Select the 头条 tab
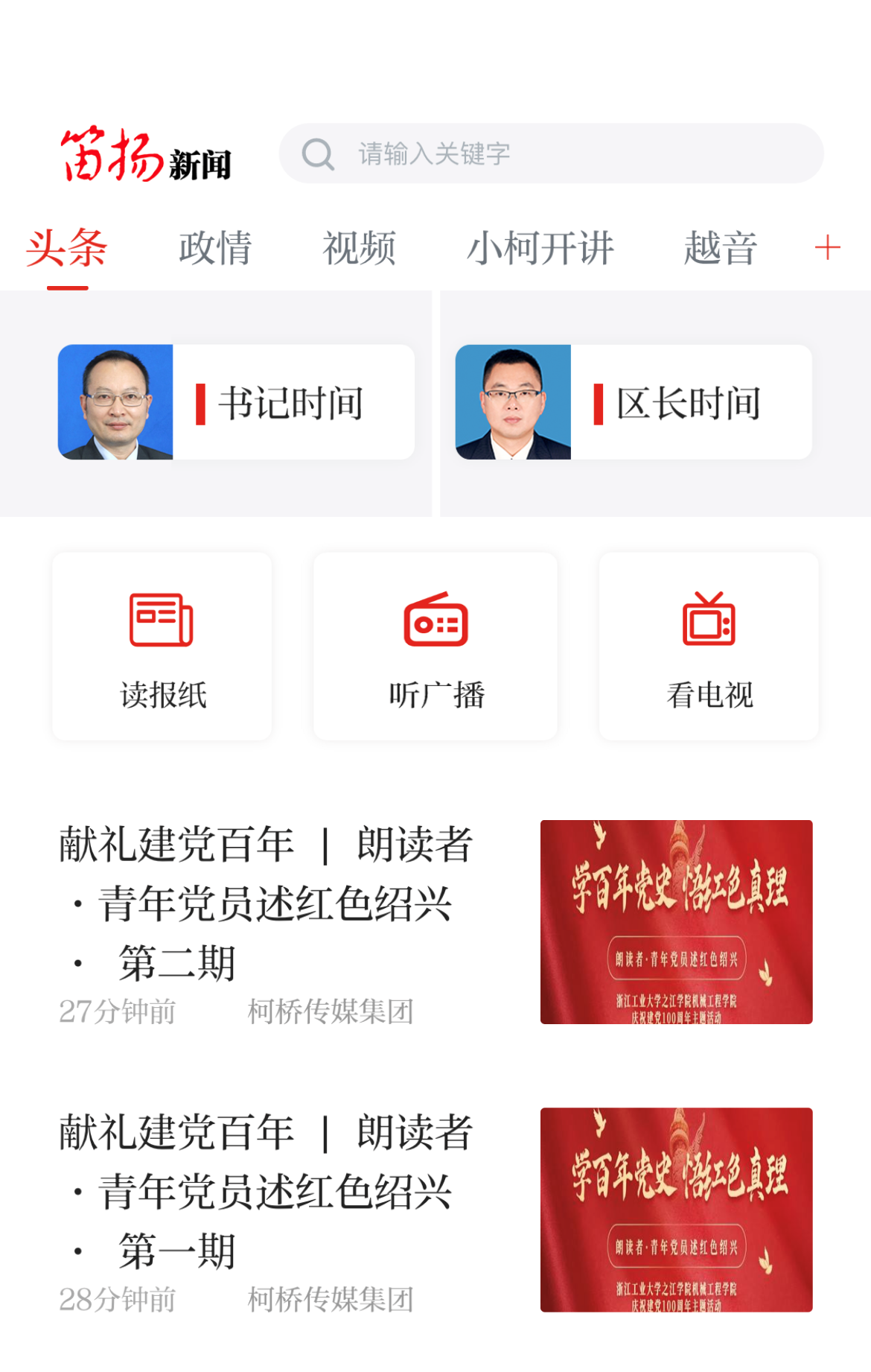The height and width of the screenshot is (1372, 871). click(67, 248)
